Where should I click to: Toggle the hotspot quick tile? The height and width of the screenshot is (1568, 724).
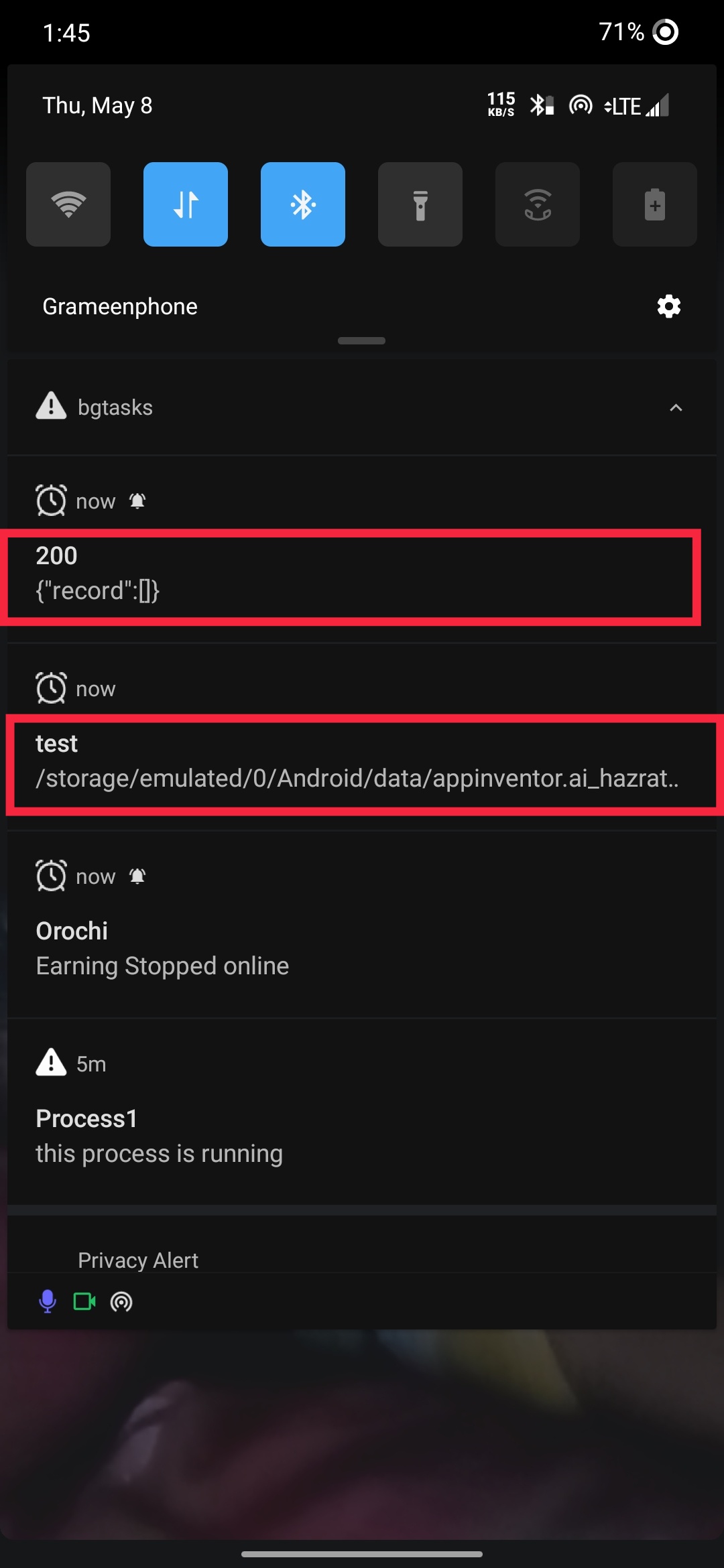[x=538, y=204]
